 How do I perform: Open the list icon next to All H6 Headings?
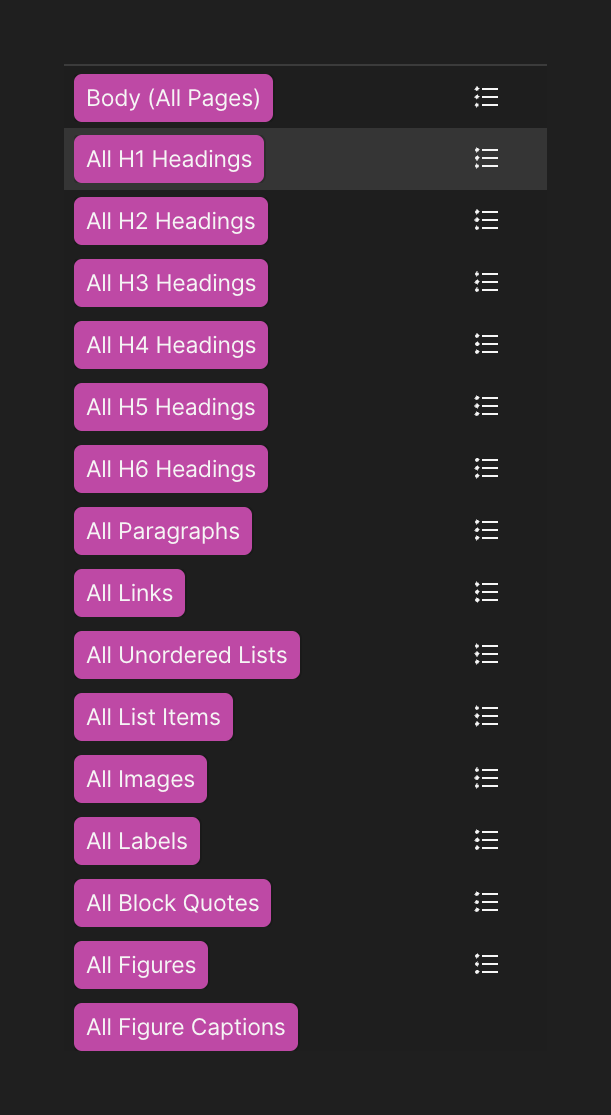tap(486, 469)
